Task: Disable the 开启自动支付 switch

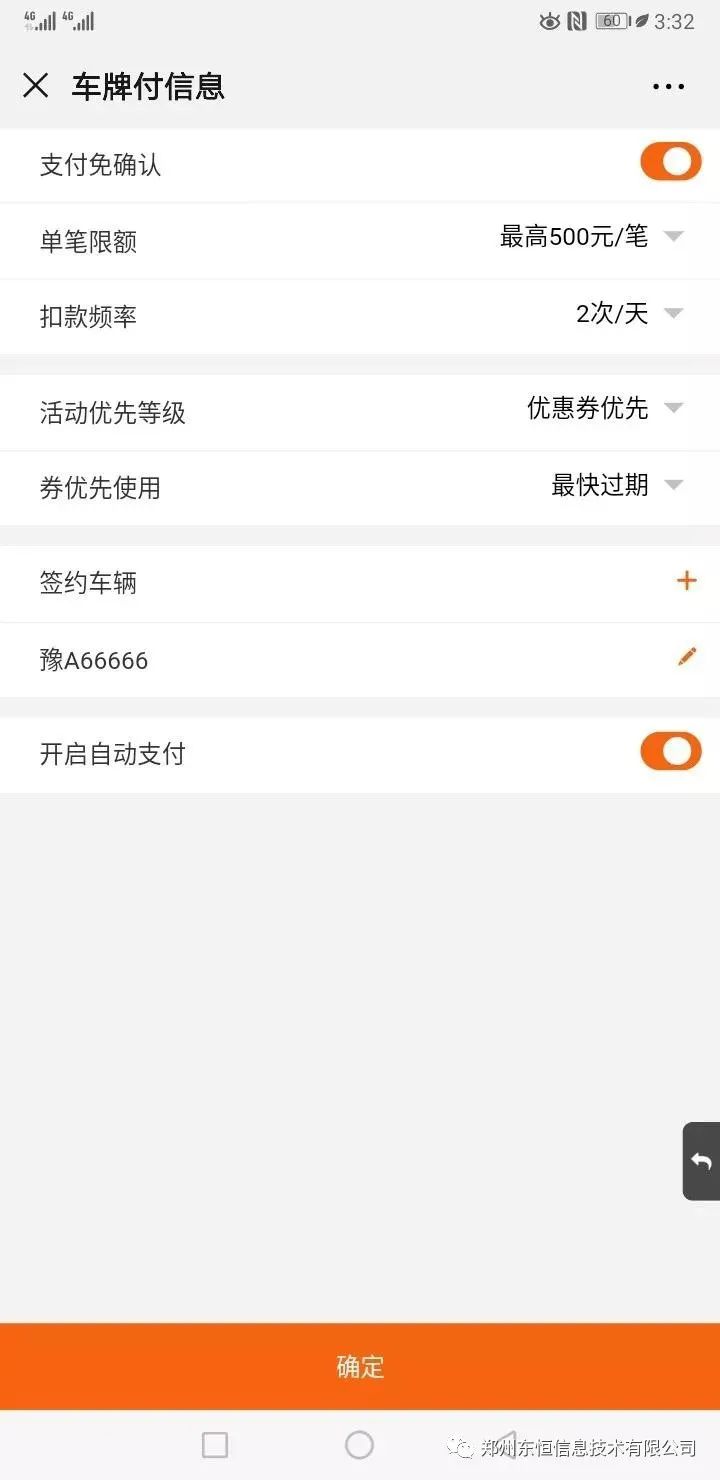Action: click(670, 752)
